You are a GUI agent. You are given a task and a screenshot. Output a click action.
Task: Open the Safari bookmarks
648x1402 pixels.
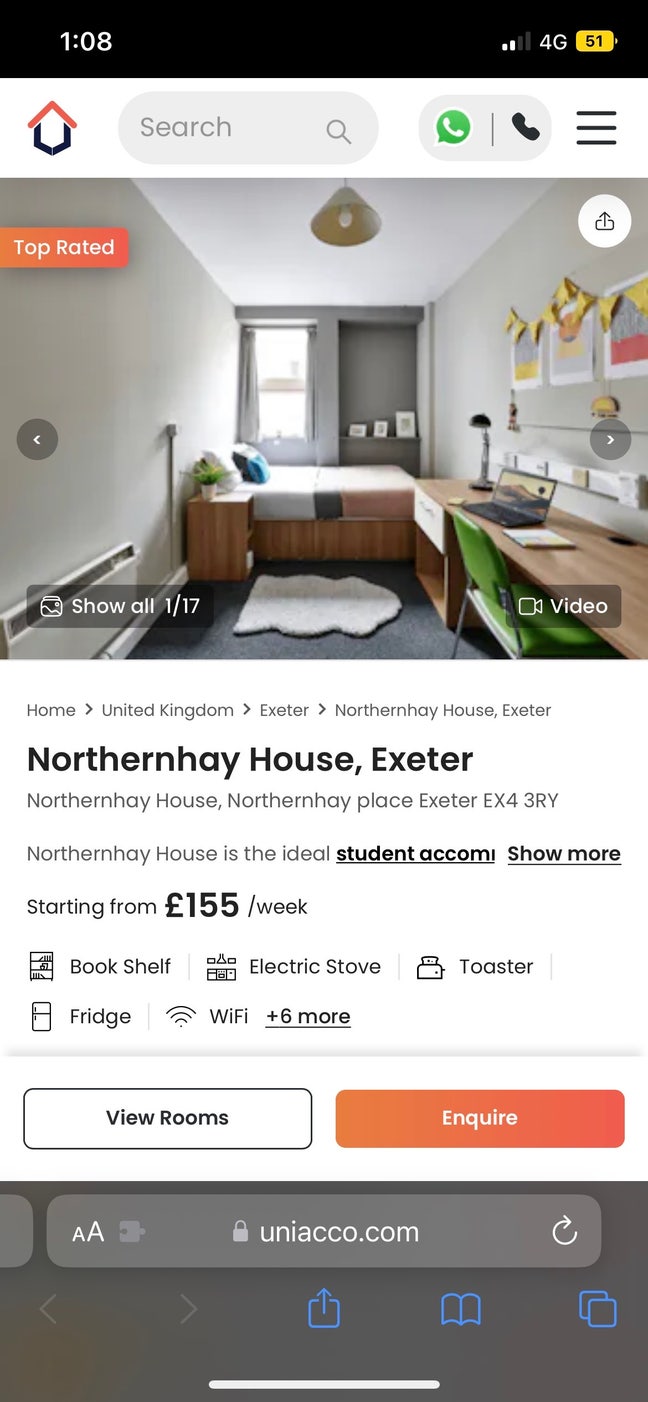point(461,1309)
